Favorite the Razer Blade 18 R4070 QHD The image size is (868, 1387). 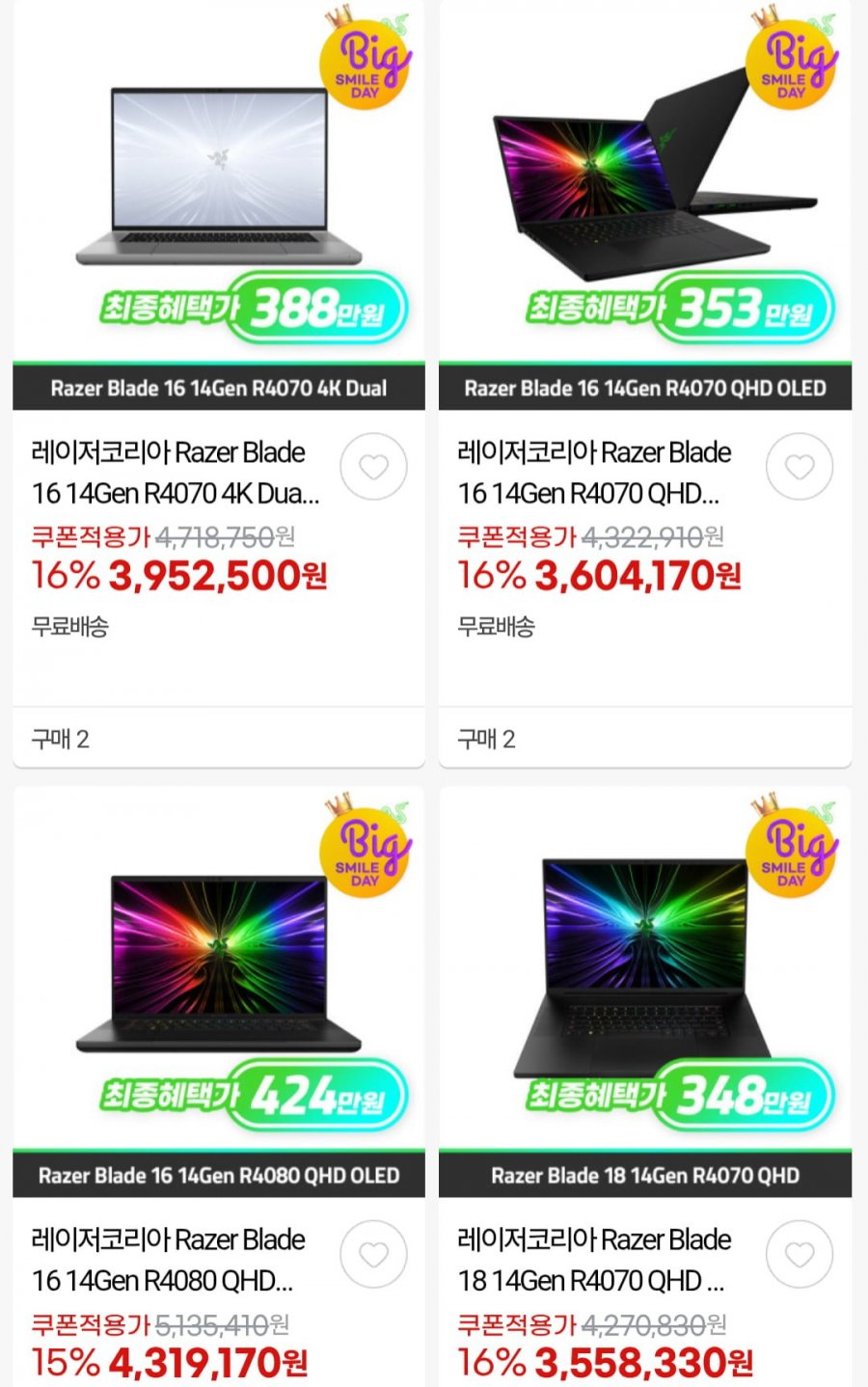coord(799,1254)
